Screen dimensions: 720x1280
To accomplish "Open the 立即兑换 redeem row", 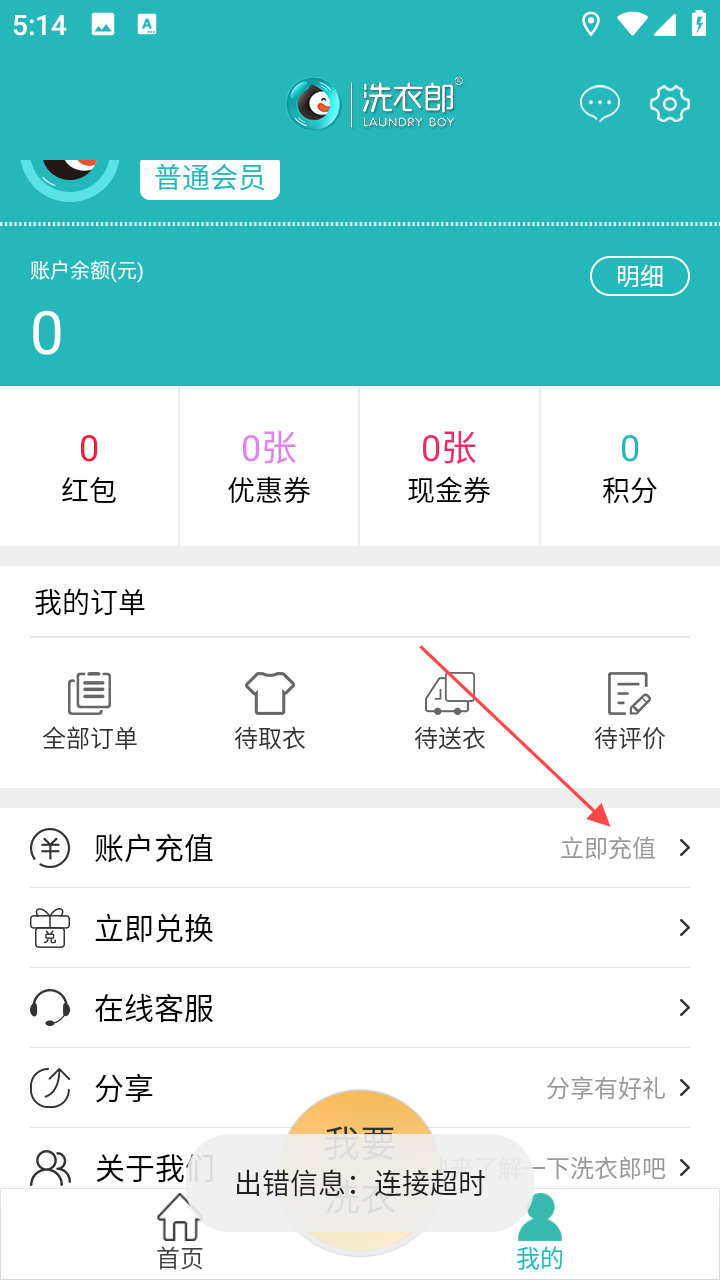I will (360, 928).
